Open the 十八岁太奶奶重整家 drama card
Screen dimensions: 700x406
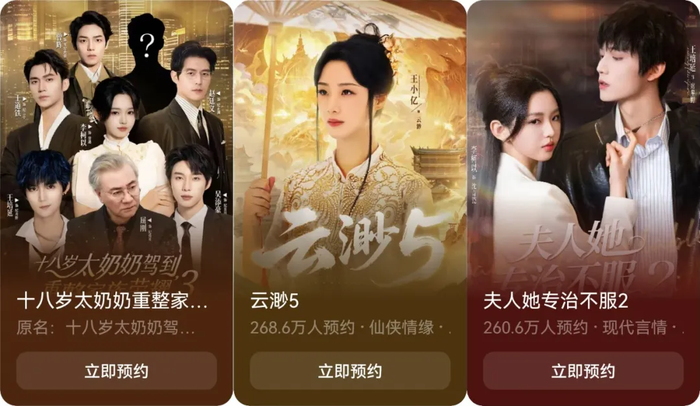[x=115, y=150]
